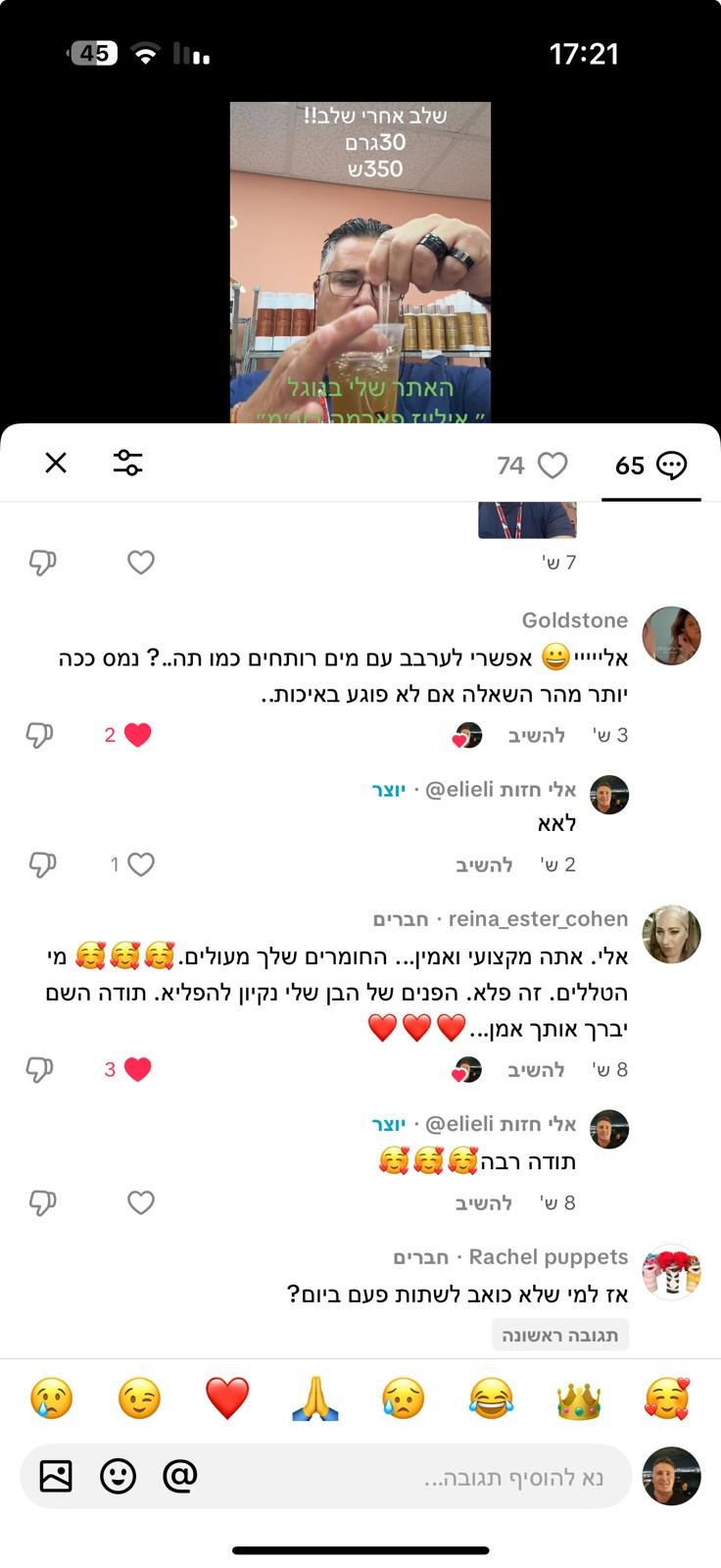Open Goldstone's profile picture
The image size is (721, 1568).
pos(671,636)
